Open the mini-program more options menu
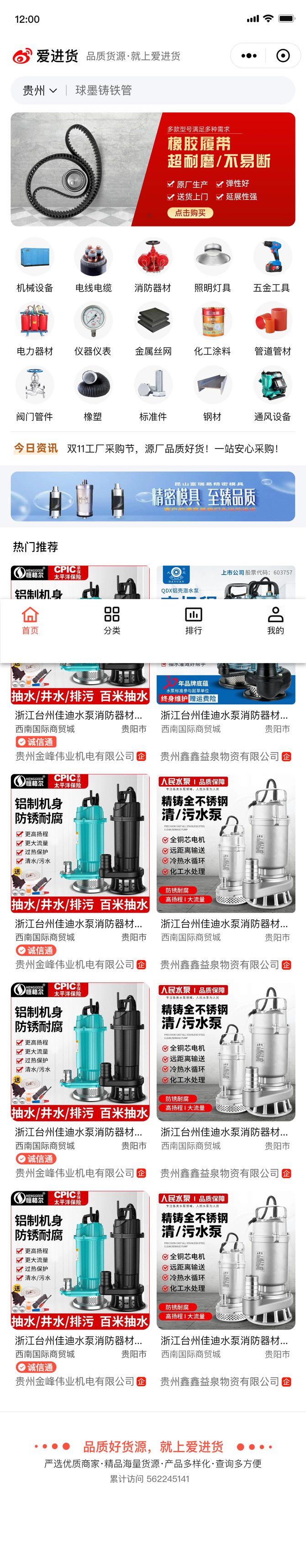 (x=249, y=56)
